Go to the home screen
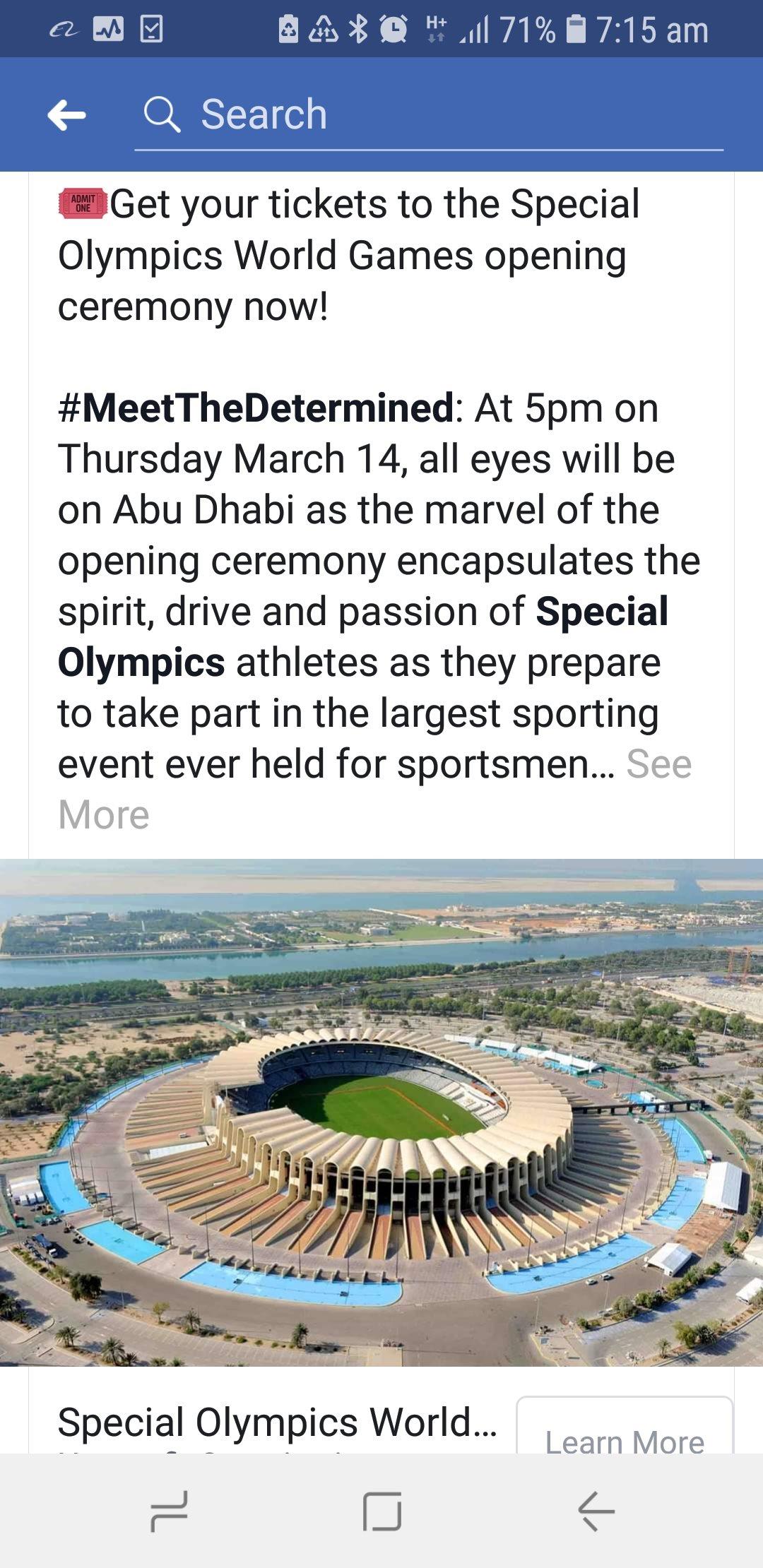The width and height of the screenshot is (763, 1568). point(381,1511)
